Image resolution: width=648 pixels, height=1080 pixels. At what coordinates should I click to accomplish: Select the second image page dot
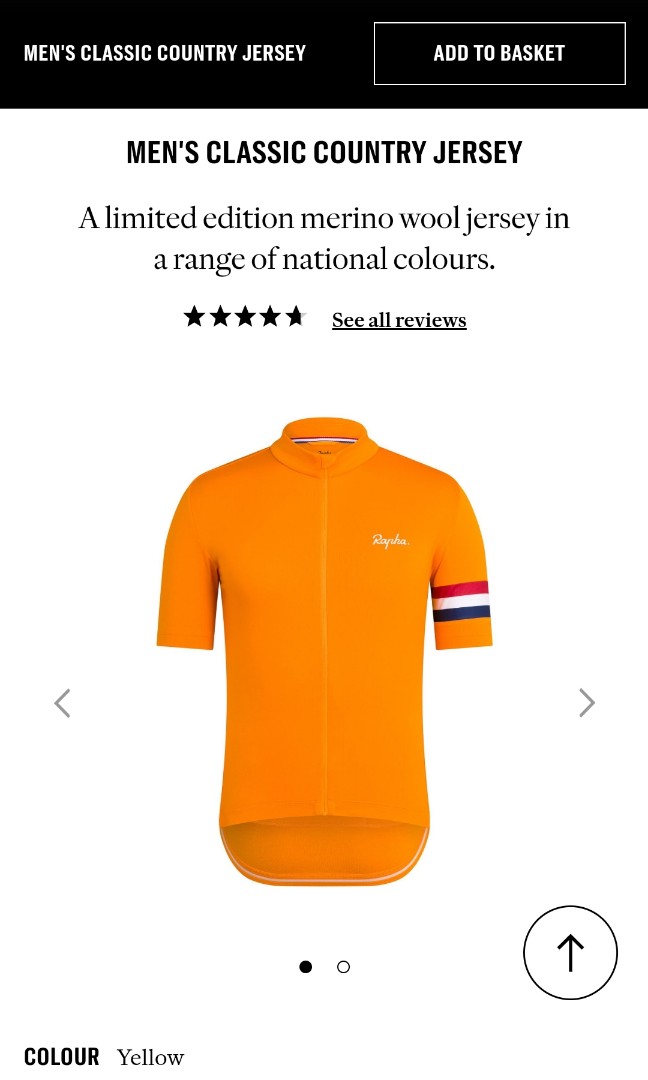tap(344, 967)
